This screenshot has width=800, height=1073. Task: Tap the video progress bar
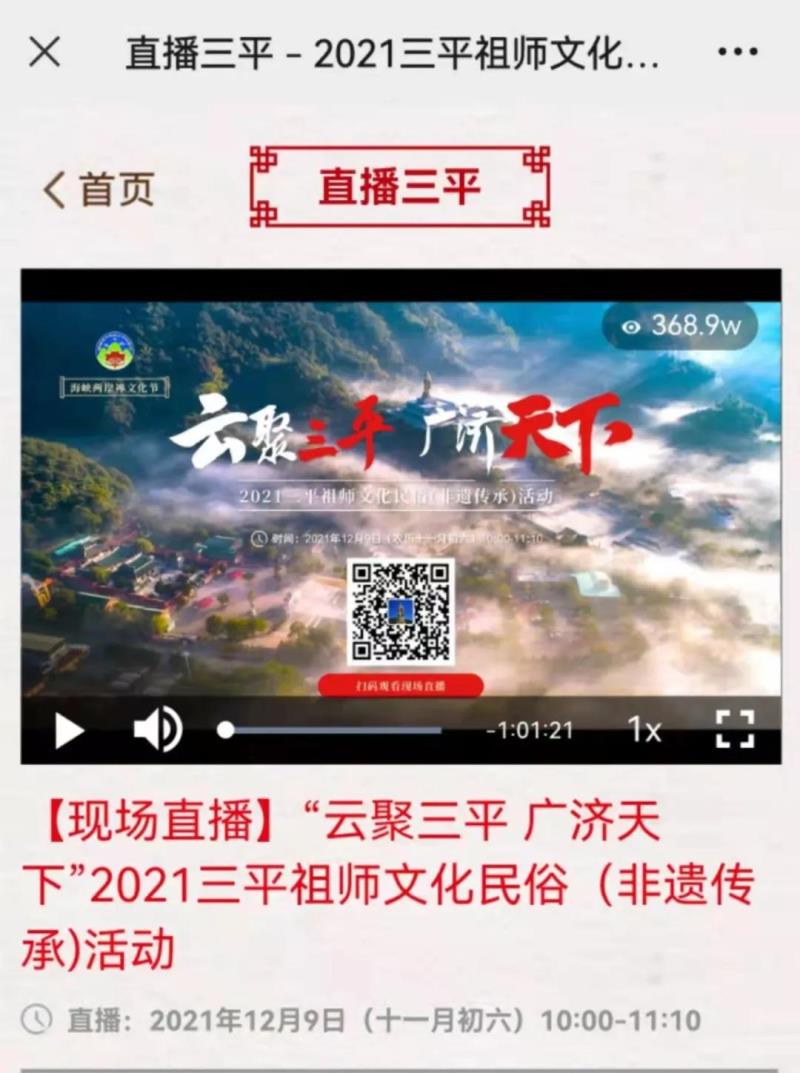pyautogui.click(x=330, y=730)
